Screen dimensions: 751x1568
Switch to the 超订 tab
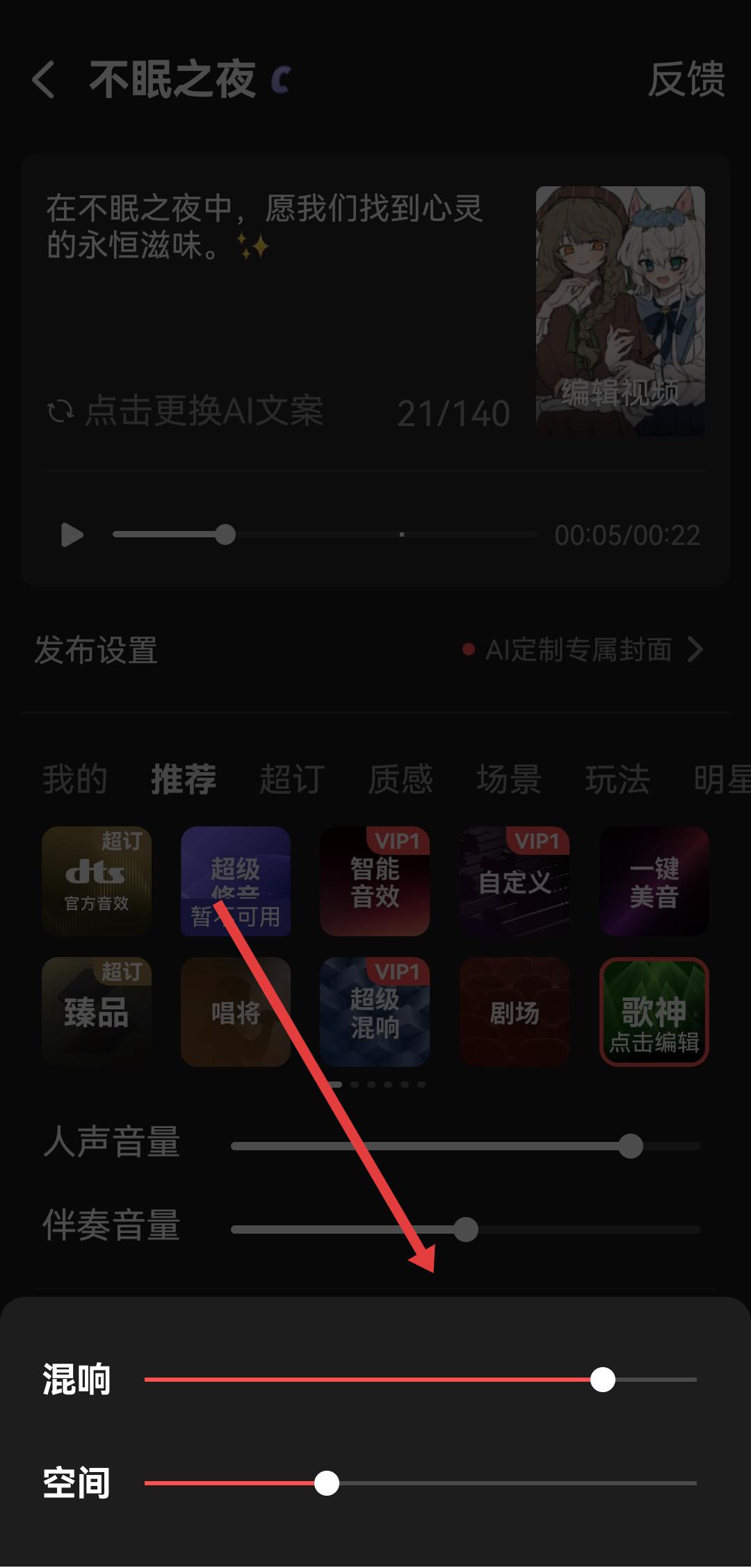coord(292,779)
